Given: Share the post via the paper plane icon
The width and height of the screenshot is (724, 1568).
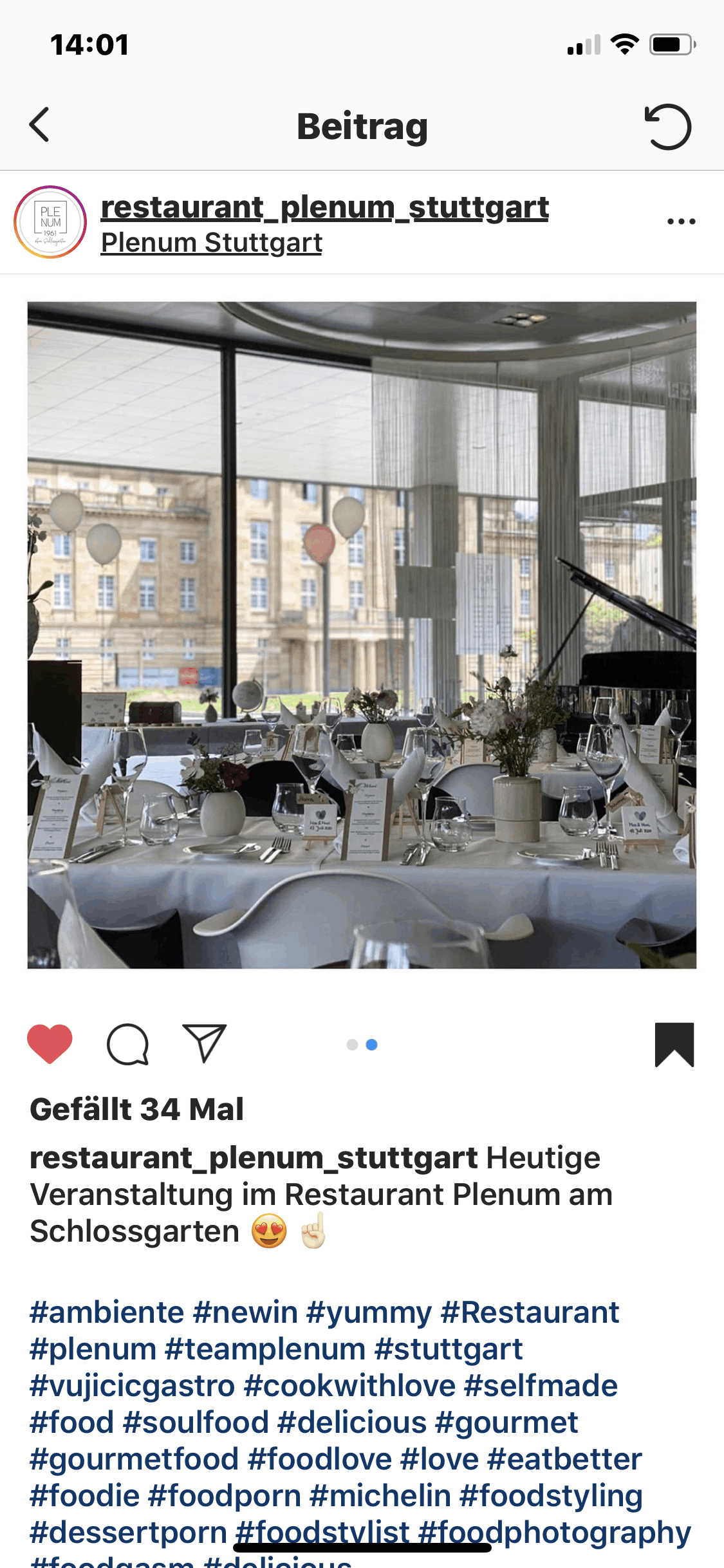Looking at the screenshot, I should click(205, 1043).
